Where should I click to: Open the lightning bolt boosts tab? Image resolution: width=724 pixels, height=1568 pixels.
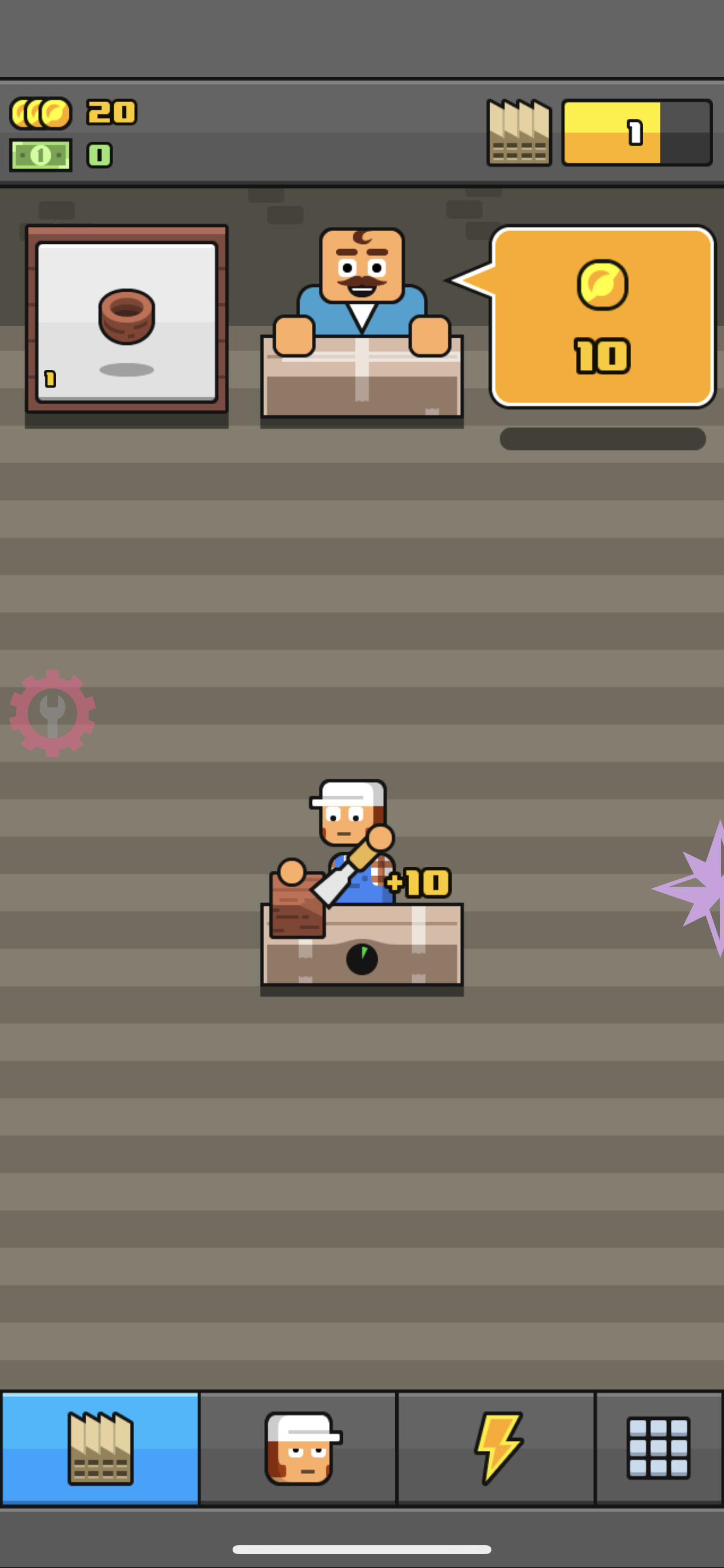(496, 1447)
